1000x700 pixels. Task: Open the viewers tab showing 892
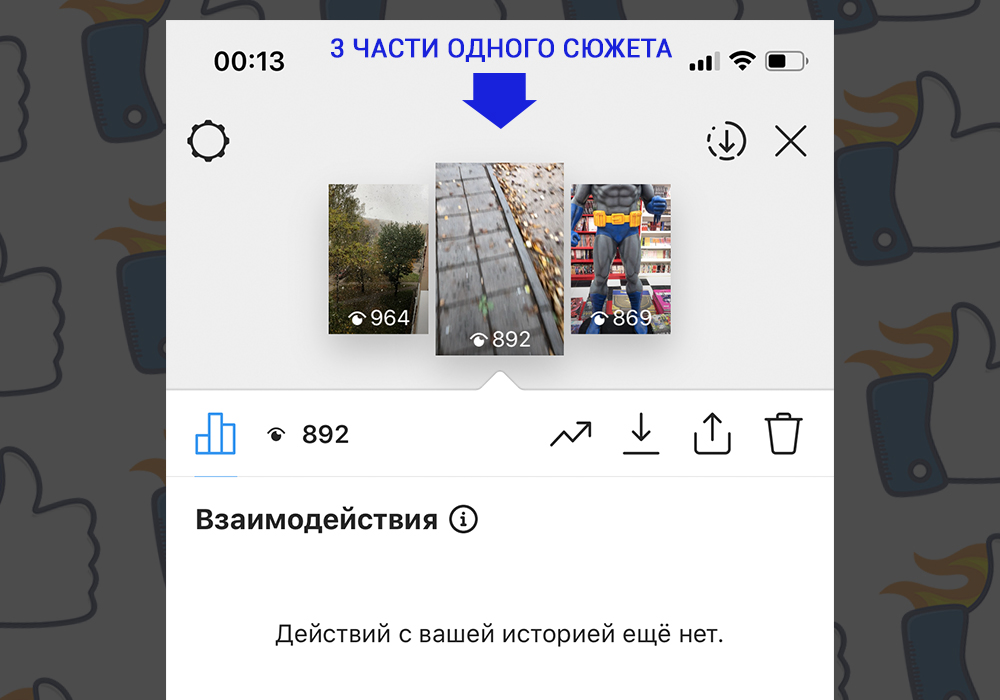point(308,435)
